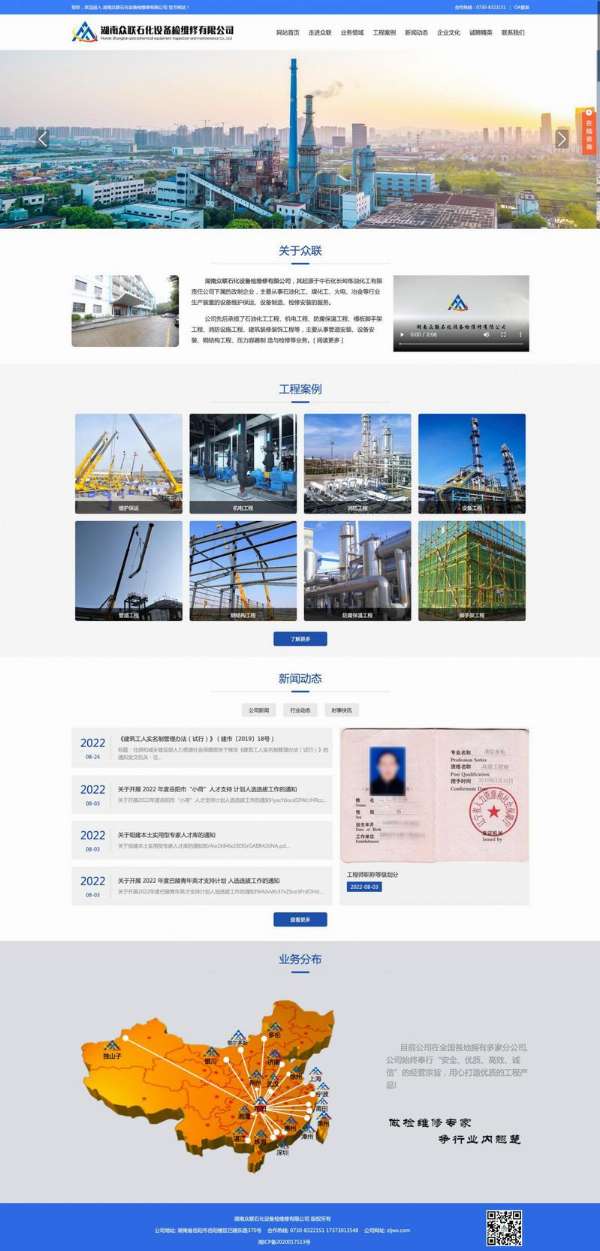This screenshot has height=1251, width=600.
Task: Open 工程案例 in the navigation bar
Action: (x=384, y=33)
